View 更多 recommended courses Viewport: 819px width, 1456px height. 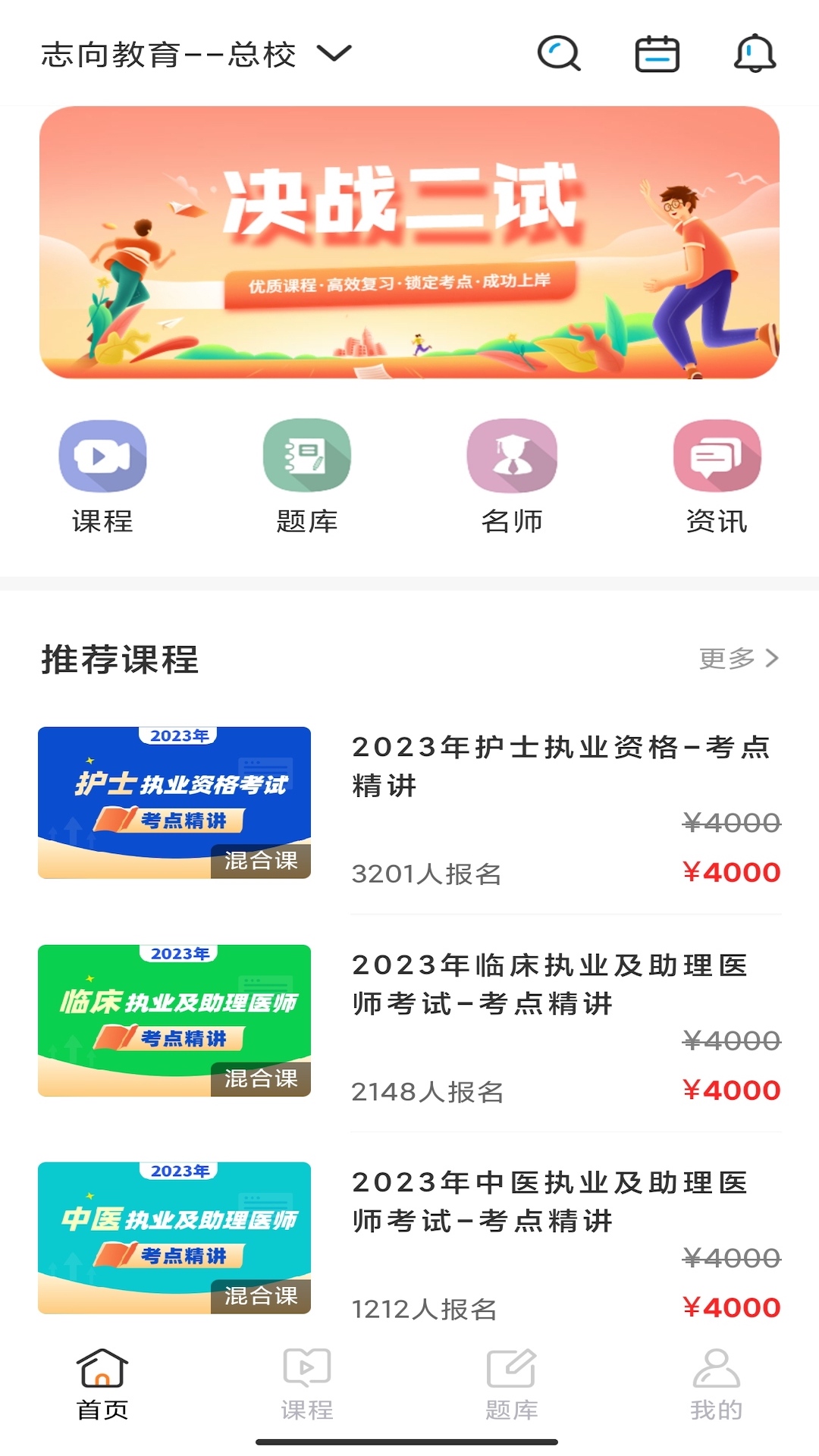click(x=739, y=658)
